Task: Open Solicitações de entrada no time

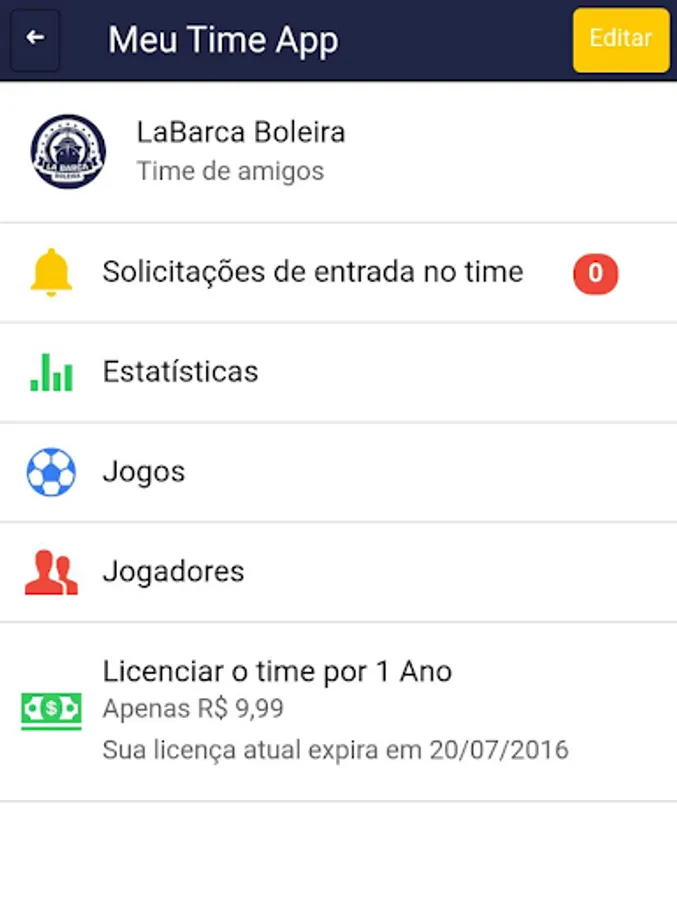Action: 312,272
